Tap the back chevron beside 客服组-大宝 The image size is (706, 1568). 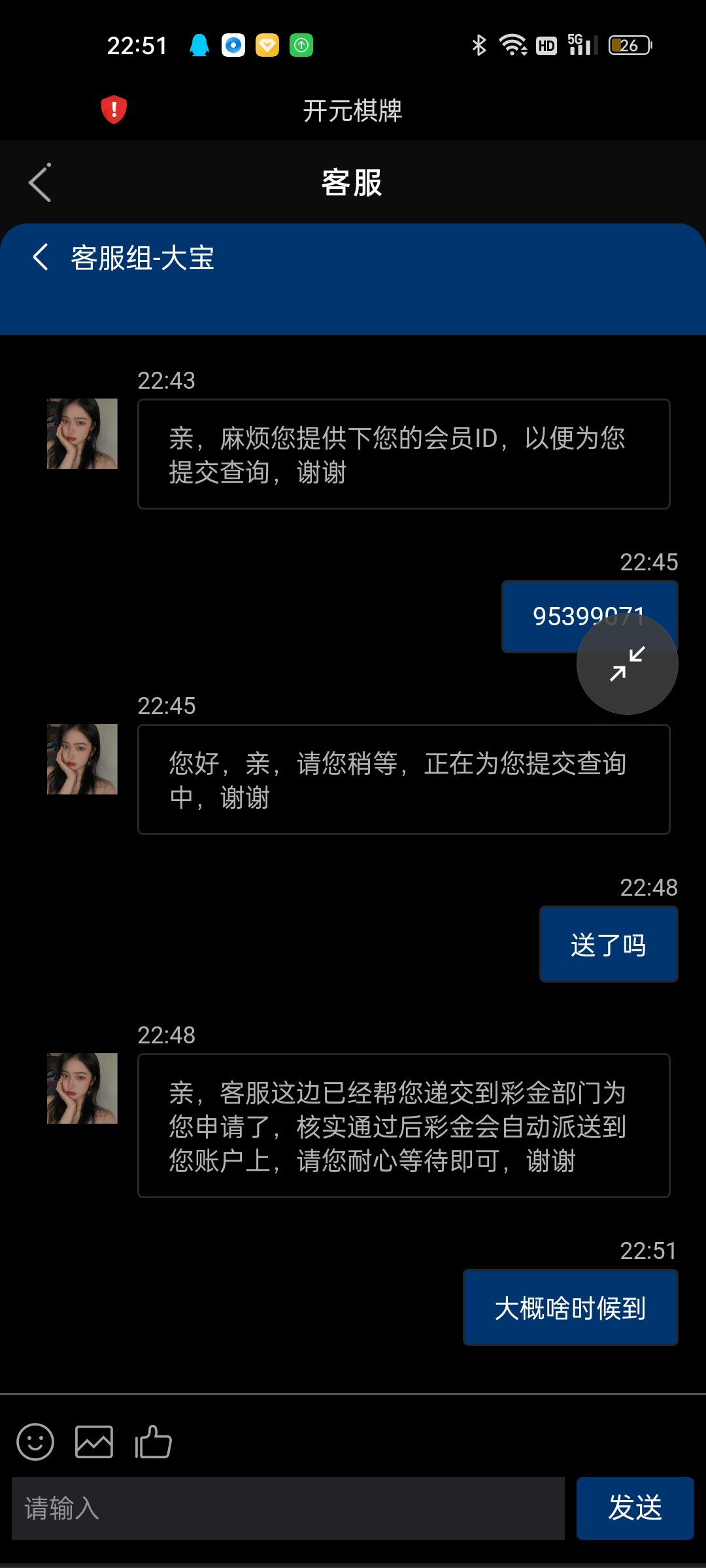[x=41, y=258]
